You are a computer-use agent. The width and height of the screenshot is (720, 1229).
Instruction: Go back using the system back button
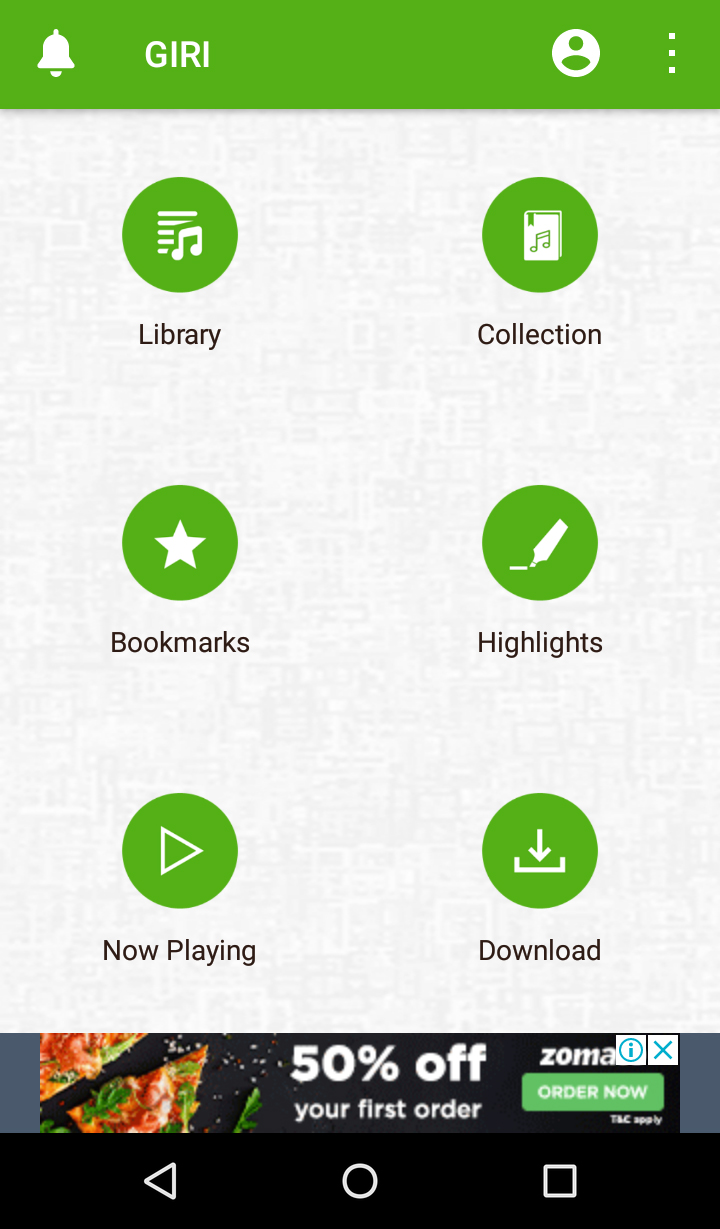click(x=160, y=1181)
